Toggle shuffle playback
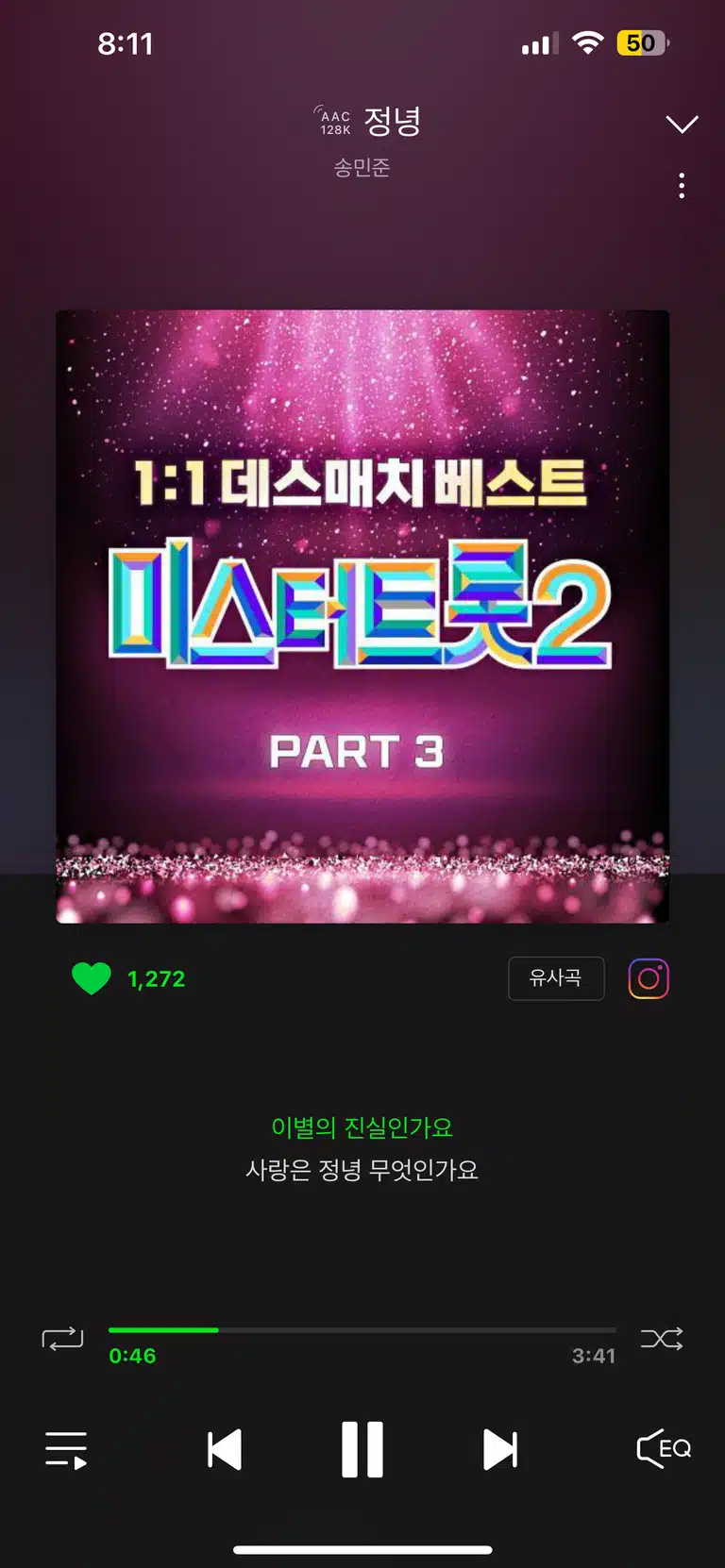This screenshot has width=725, height=1568. tap(662, 1339)
